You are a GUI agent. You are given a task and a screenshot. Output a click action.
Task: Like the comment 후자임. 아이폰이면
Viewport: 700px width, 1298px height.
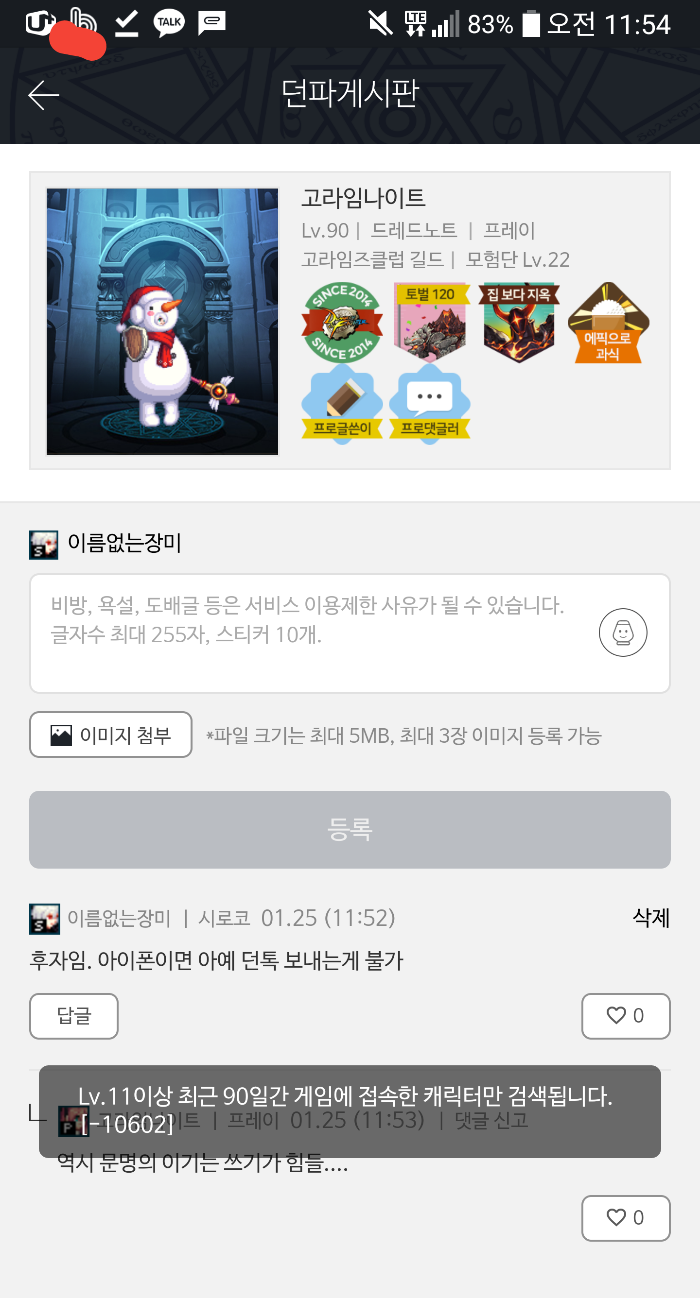[x=625, y=1016]
